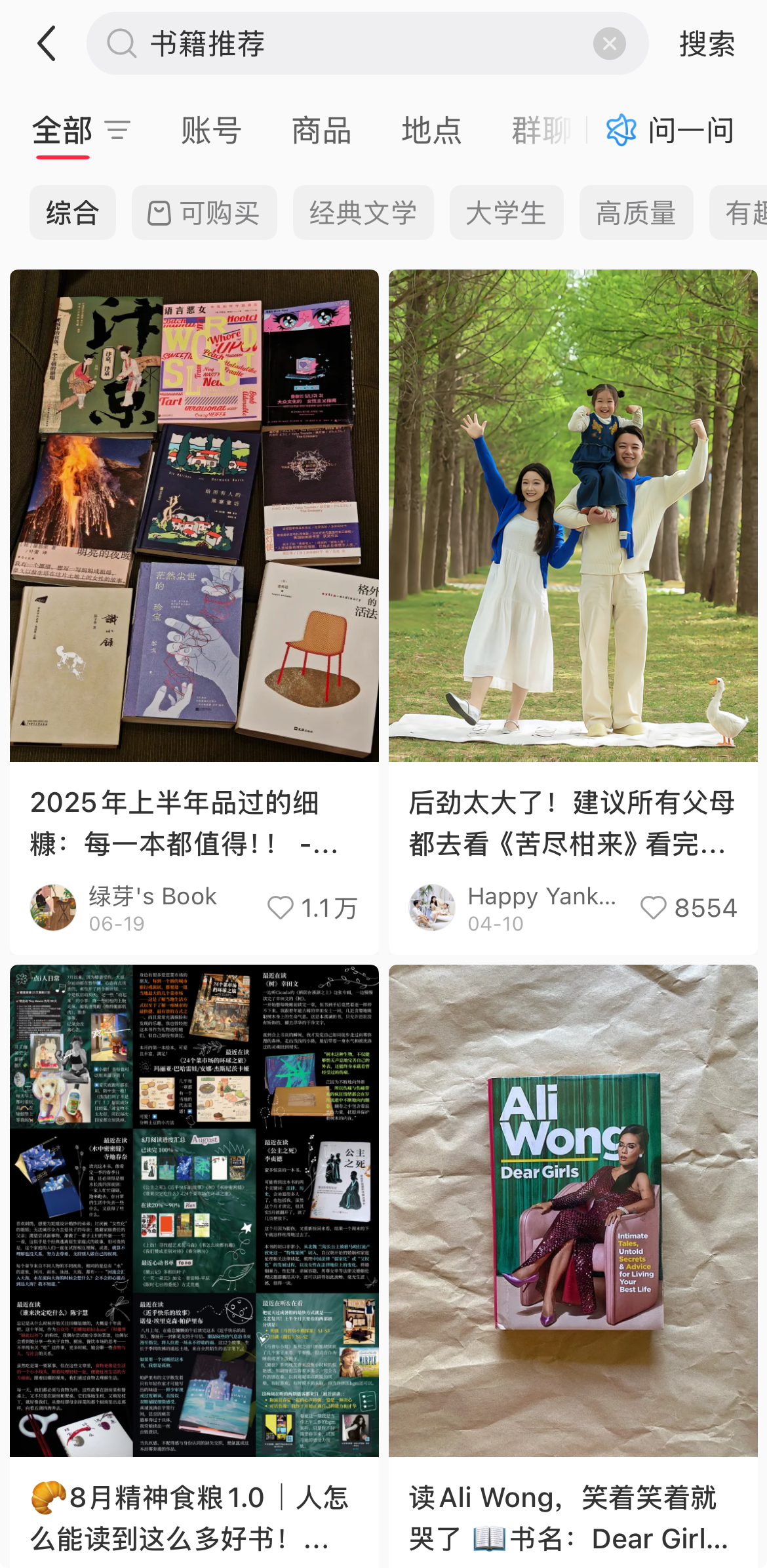Filter results by 大学生
The image size is (767, 1568).
(506, 213)
